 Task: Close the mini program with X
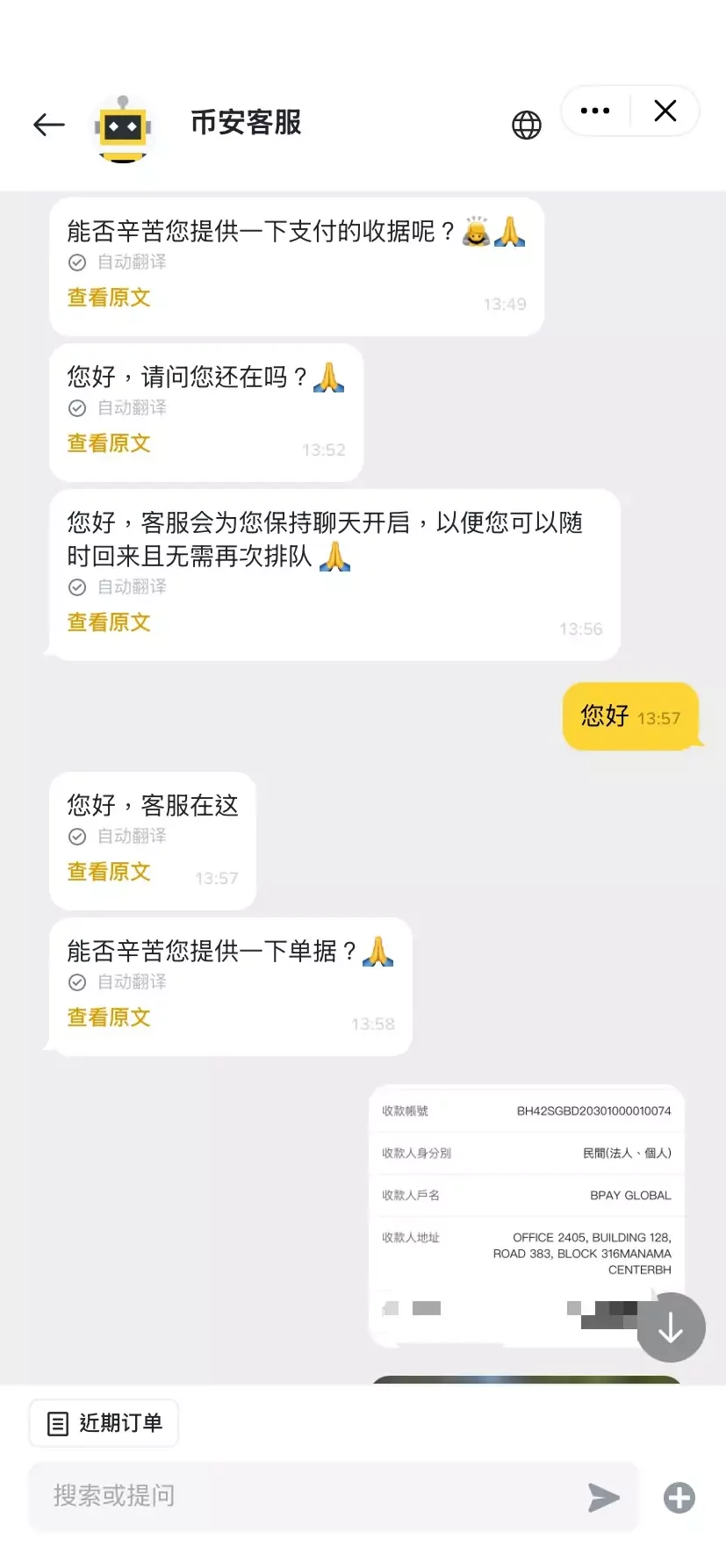pos(665,111)
